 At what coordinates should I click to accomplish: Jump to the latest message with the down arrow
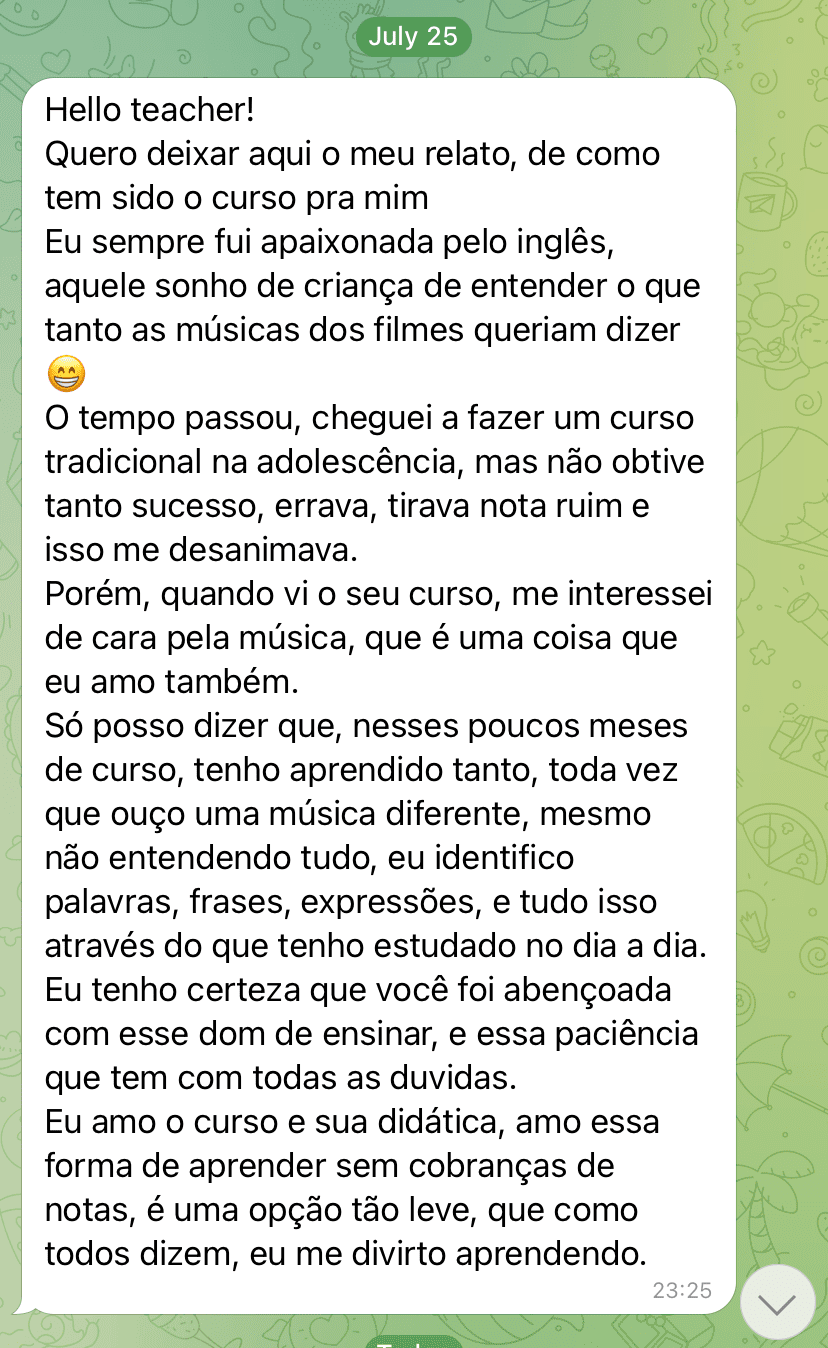tap(777, 1302)
